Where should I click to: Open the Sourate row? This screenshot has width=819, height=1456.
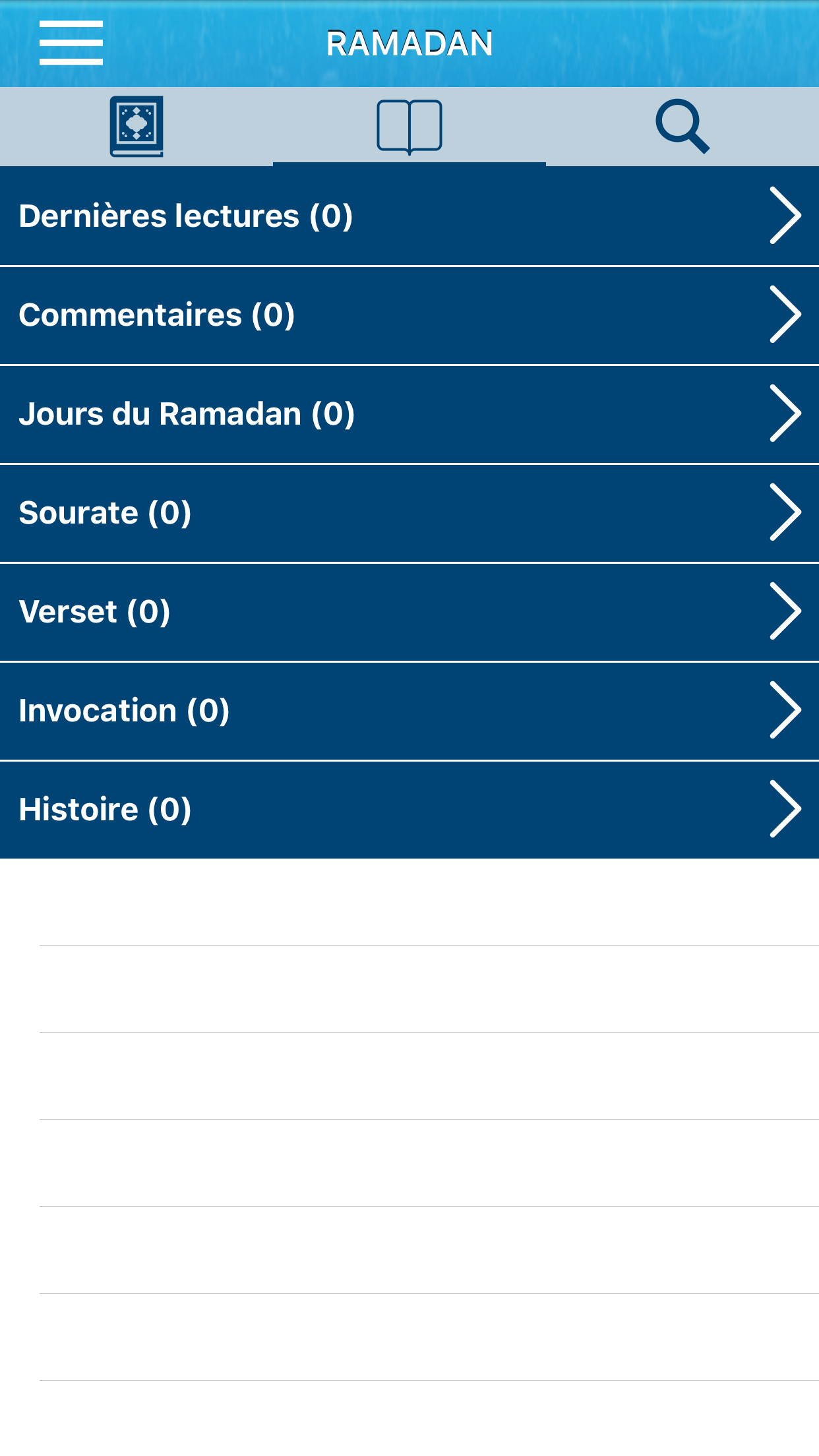click(x=409, y=513)
